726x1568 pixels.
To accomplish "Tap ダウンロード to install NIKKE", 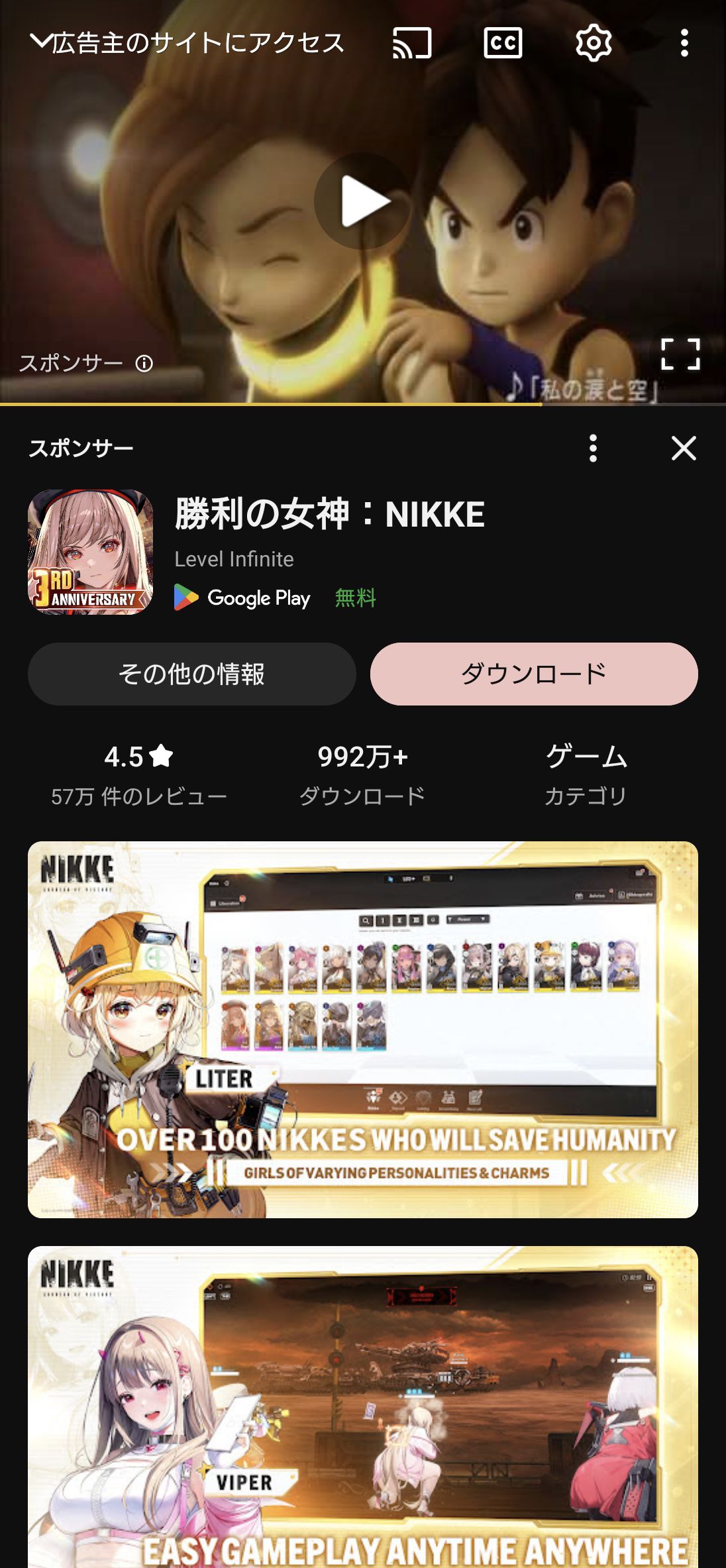I will tap(534, 674).
